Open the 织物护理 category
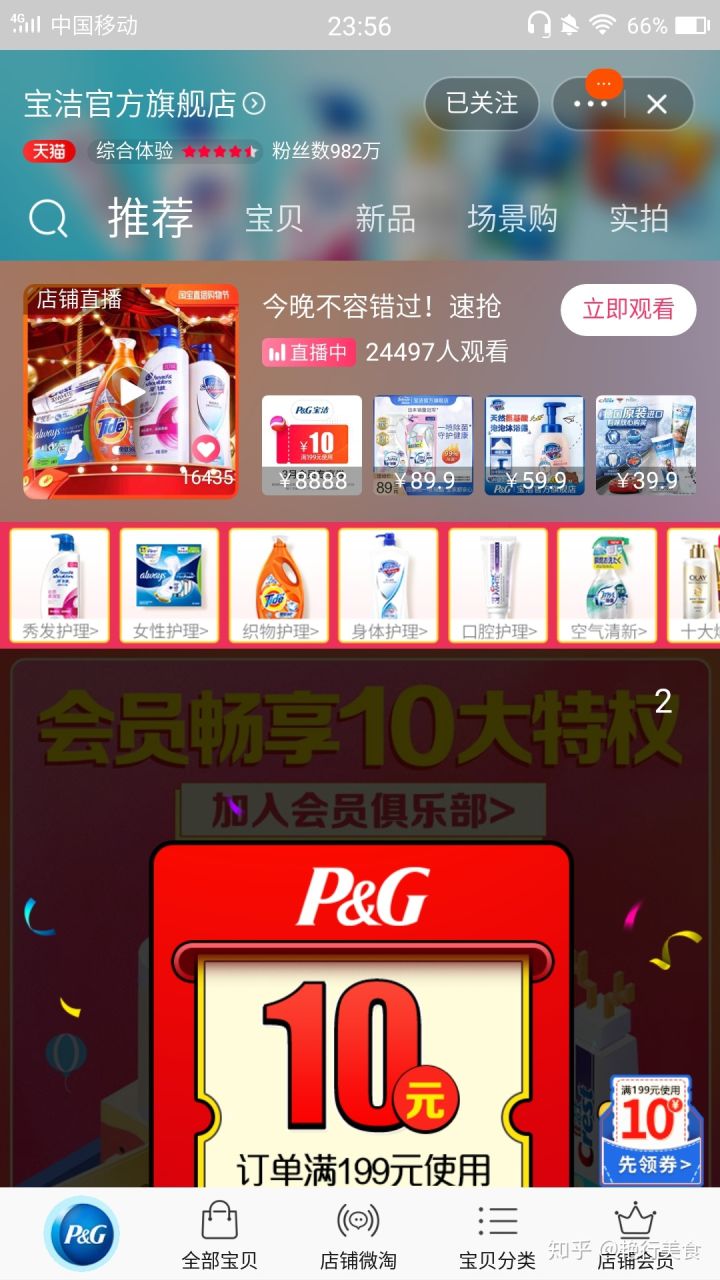The width and height of the screenshot is (720, 1280). click(279, 585)
